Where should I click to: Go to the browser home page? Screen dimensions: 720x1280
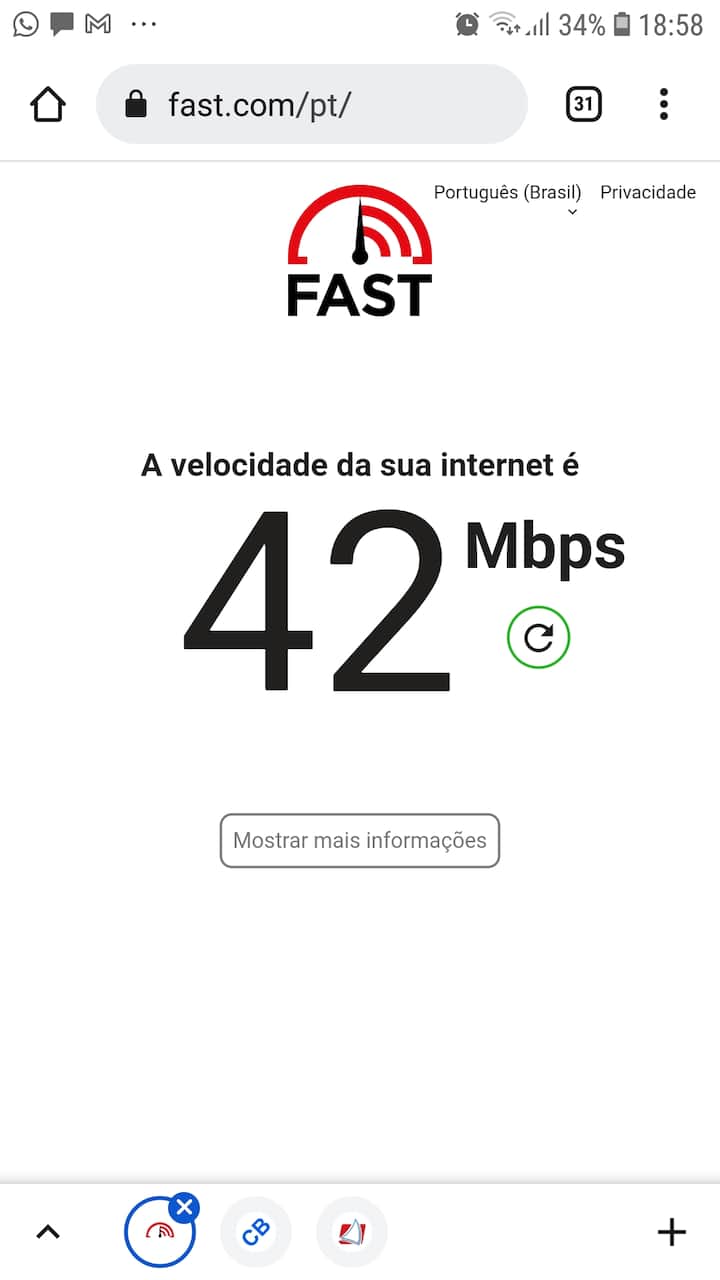pyautogui.click(x=48, y=104)
